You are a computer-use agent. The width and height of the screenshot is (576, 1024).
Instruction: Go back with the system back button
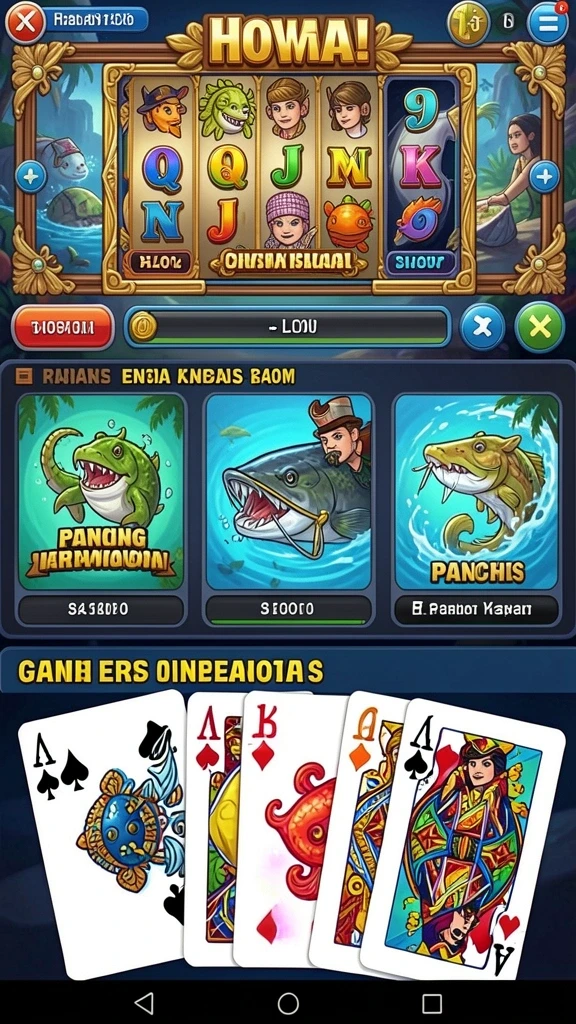[144, 1003]
